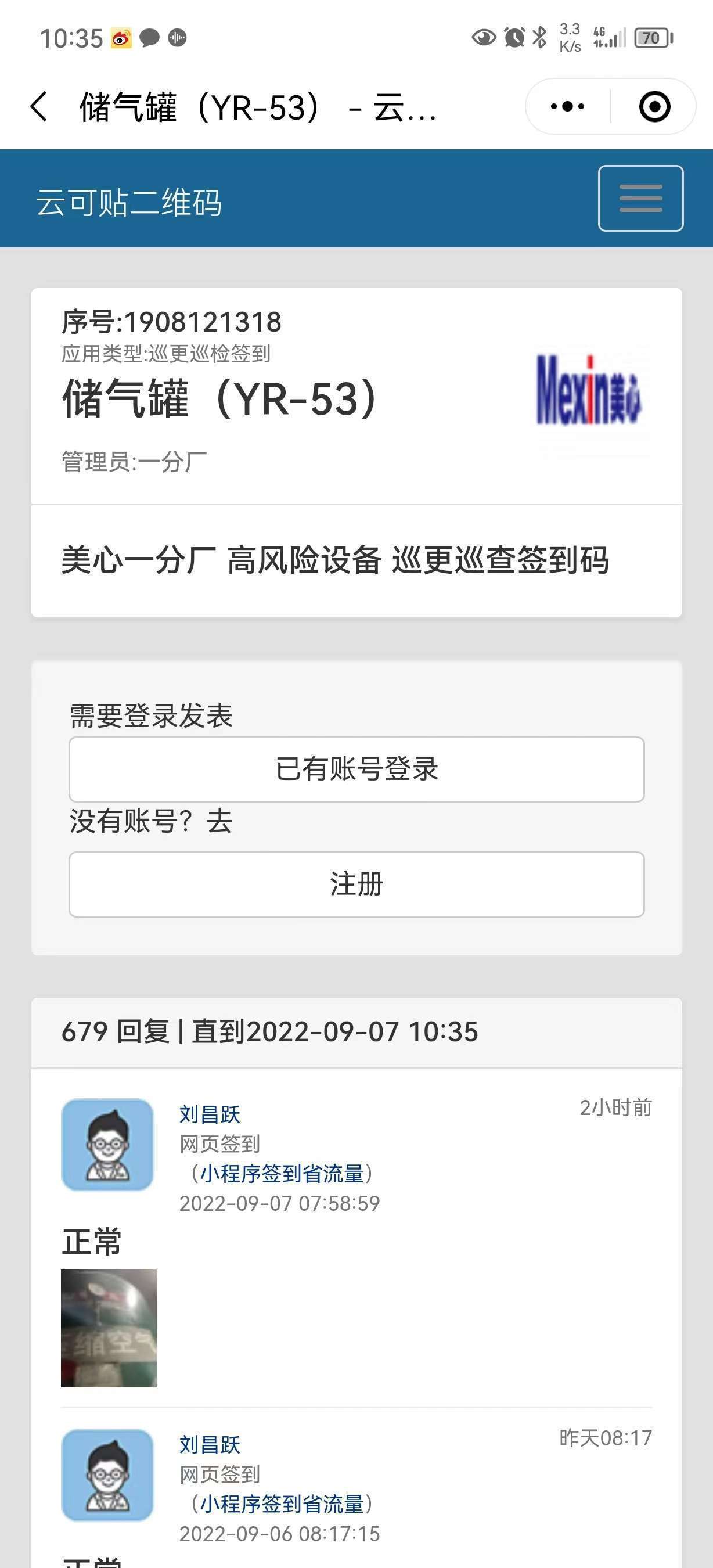Image resolution: width=713 pixels, height=1568 pixels.
Task: View the photo attached to the 正常 check-in
Action: [109, 1328]
